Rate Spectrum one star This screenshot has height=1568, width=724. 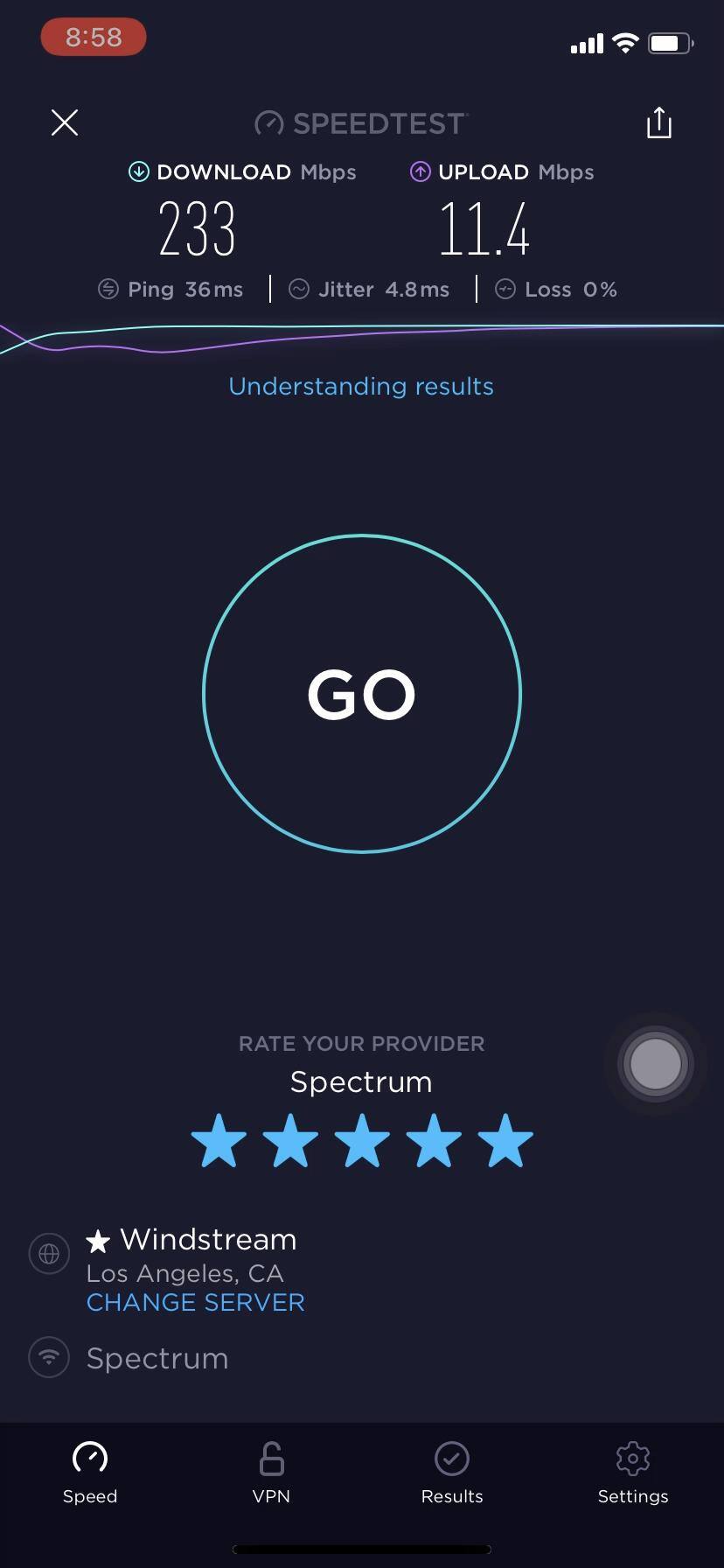tap(219, 1142)
